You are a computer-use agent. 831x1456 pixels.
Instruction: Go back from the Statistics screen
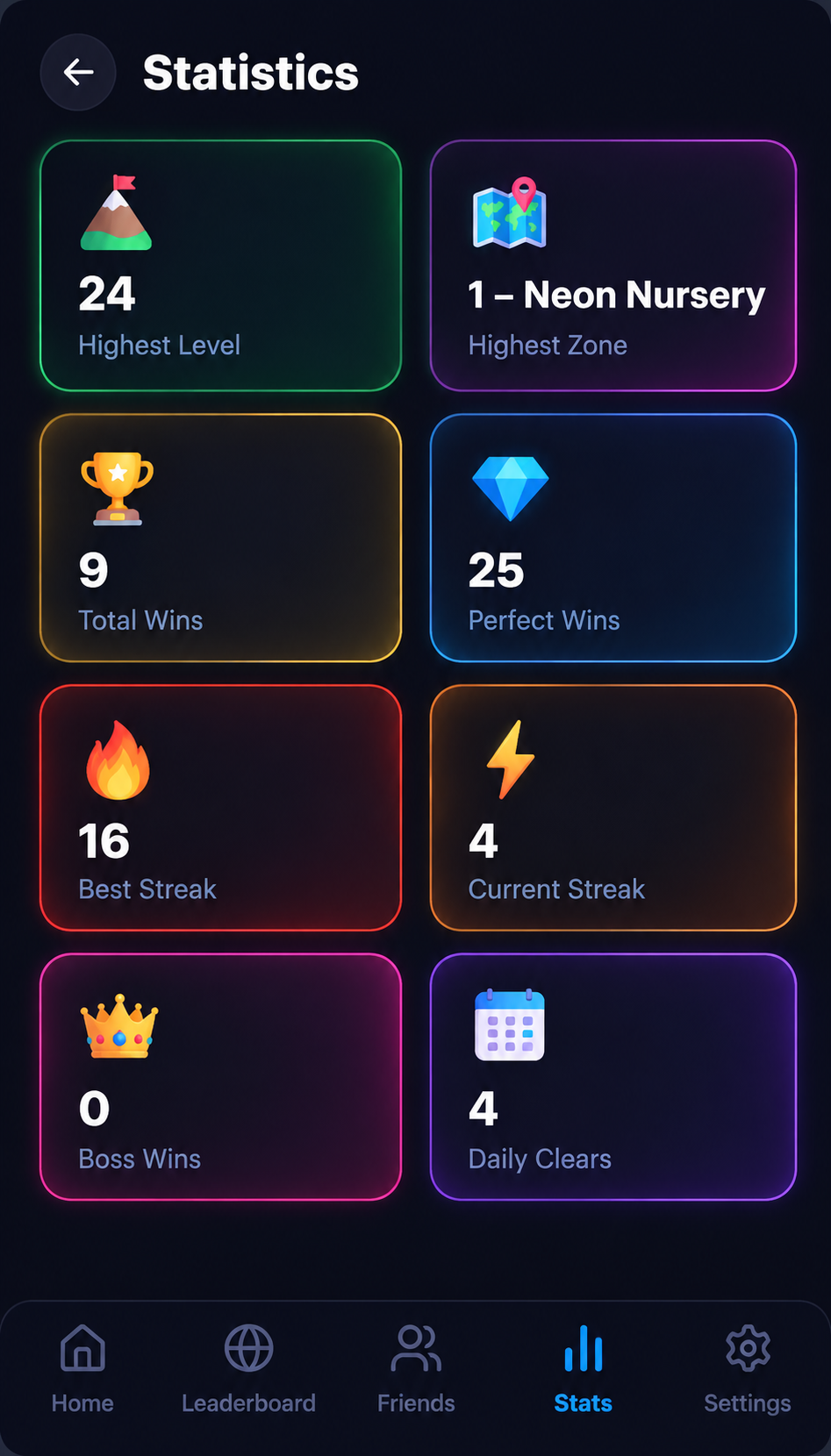click(x=78, y=72)
